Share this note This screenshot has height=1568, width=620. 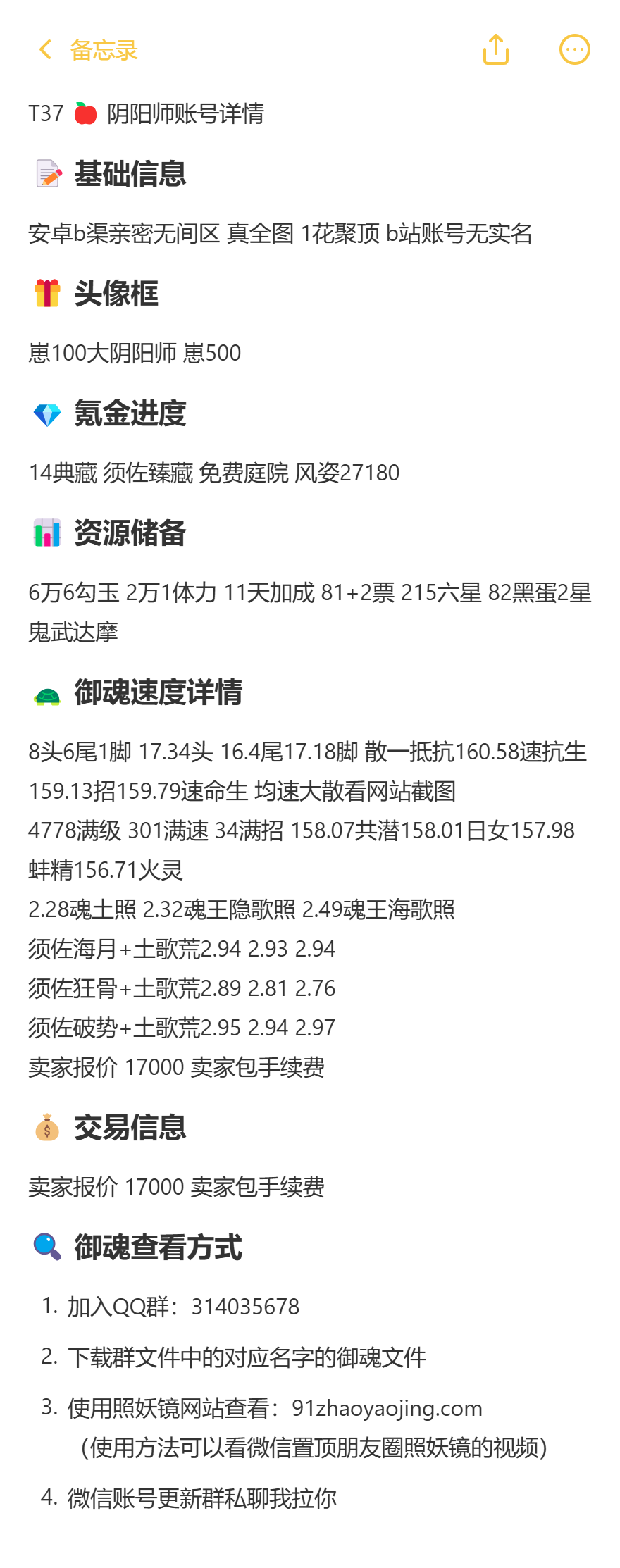coord(495,49)
